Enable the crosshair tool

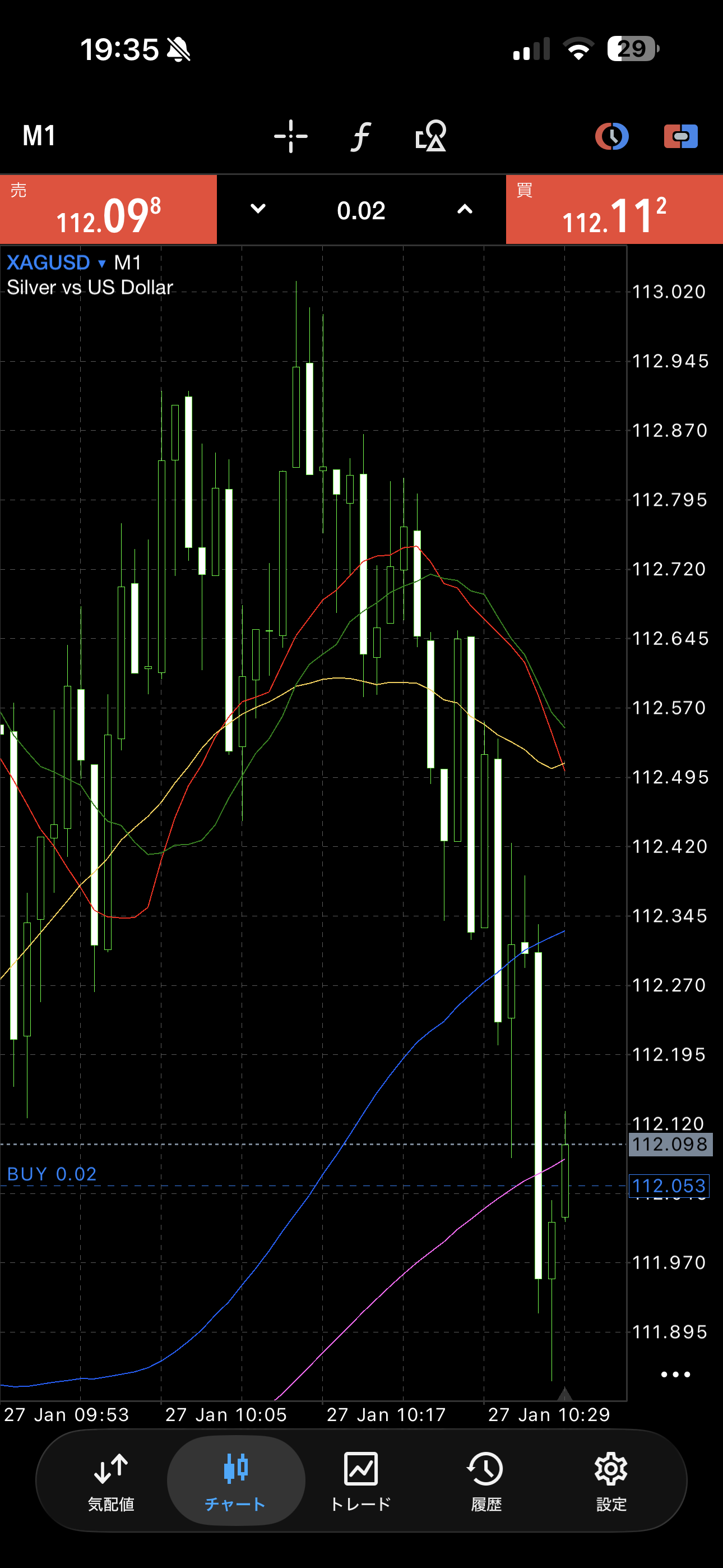point(290,136)
